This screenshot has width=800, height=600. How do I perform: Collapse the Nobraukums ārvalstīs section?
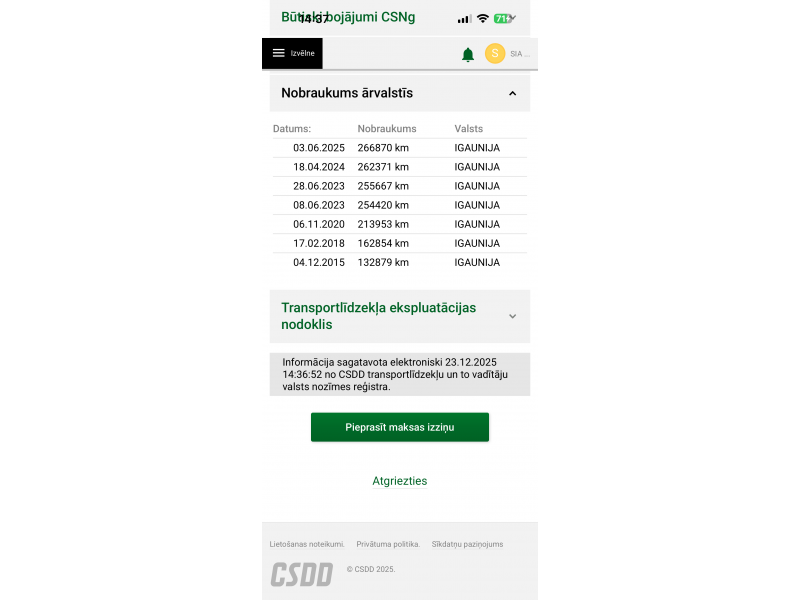coord(512,93)
